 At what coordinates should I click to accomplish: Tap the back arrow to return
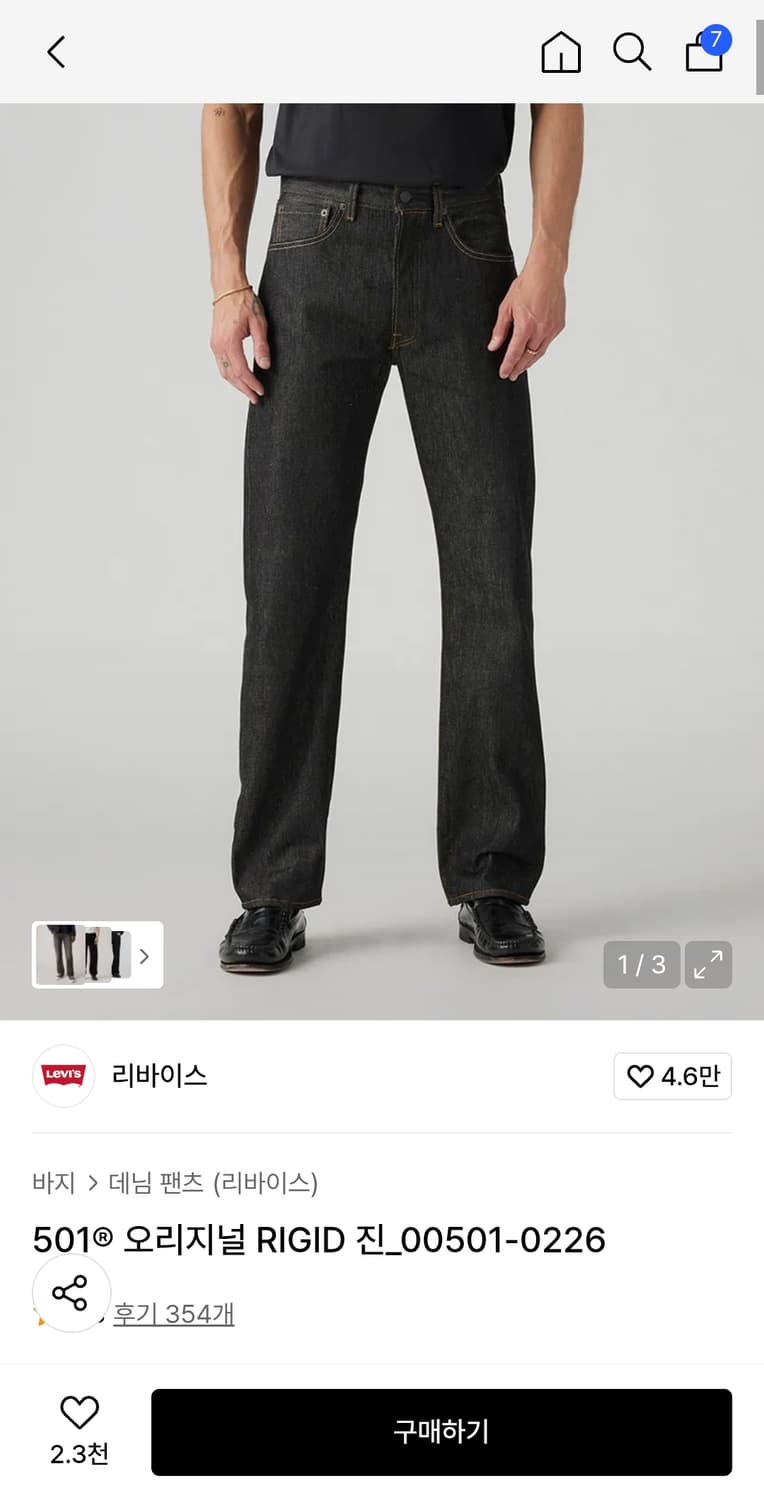point(55,52)
